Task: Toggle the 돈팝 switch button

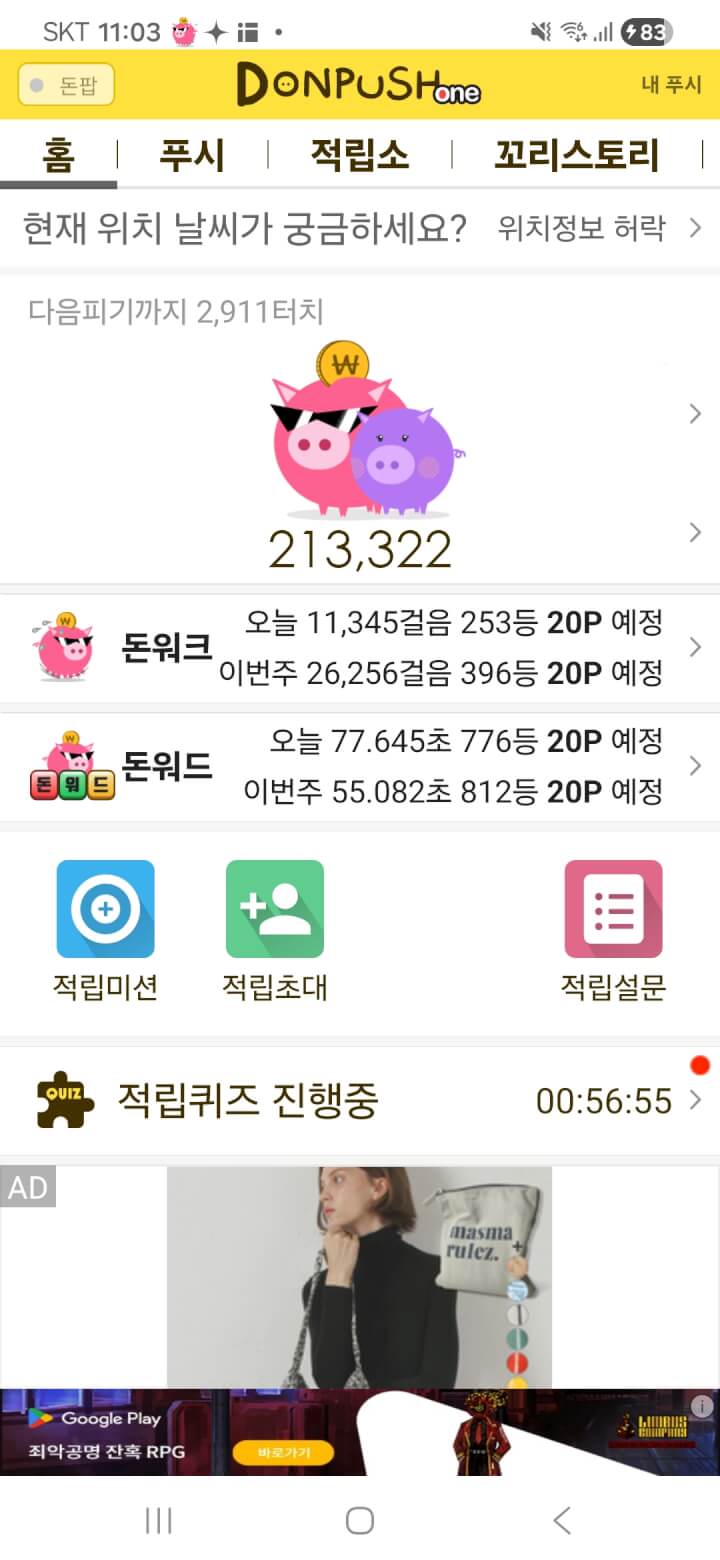Action: pyautogui.click(x=66, y=85)
